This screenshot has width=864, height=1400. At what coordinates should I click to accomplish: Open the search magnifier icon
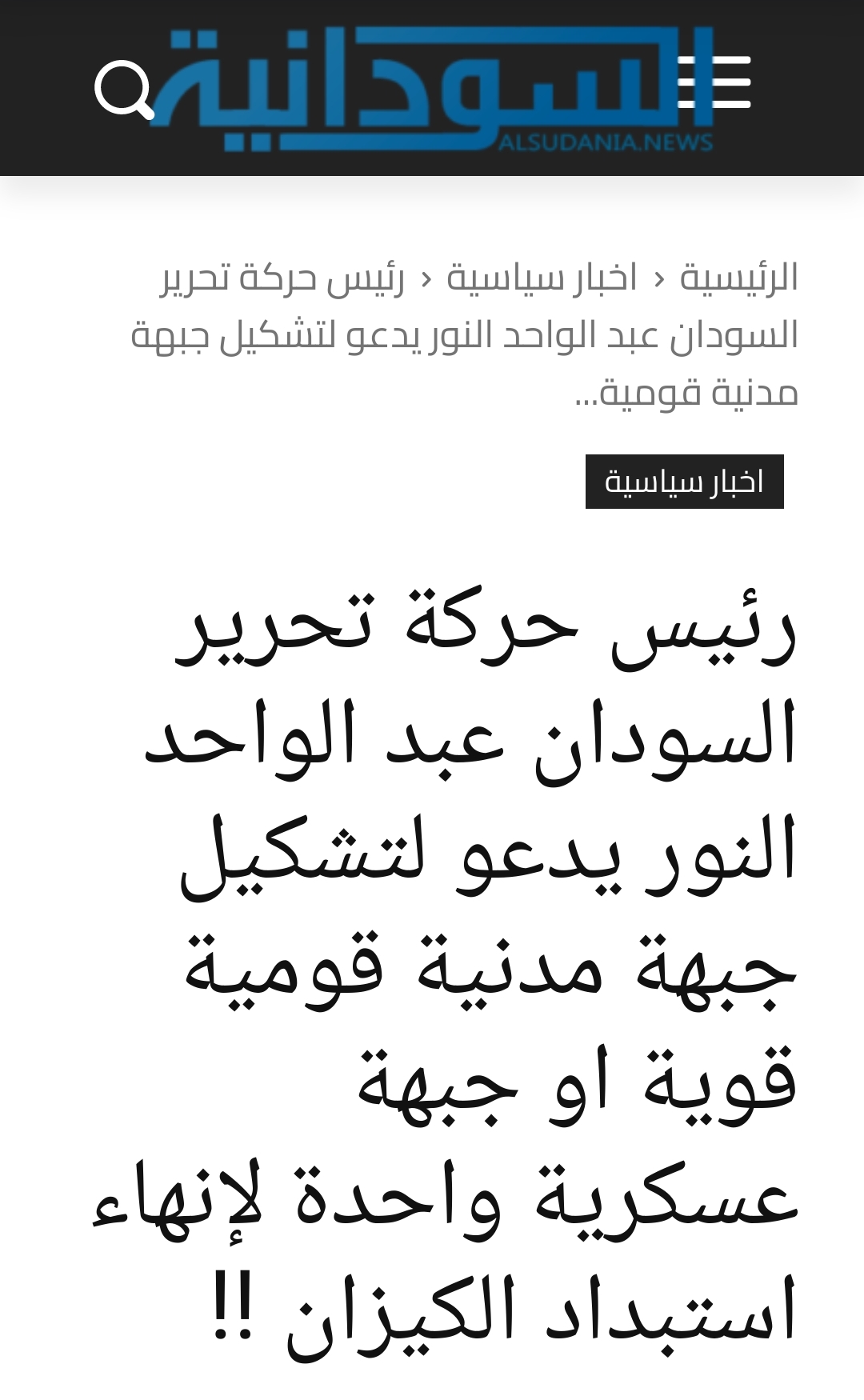point(123,88)
